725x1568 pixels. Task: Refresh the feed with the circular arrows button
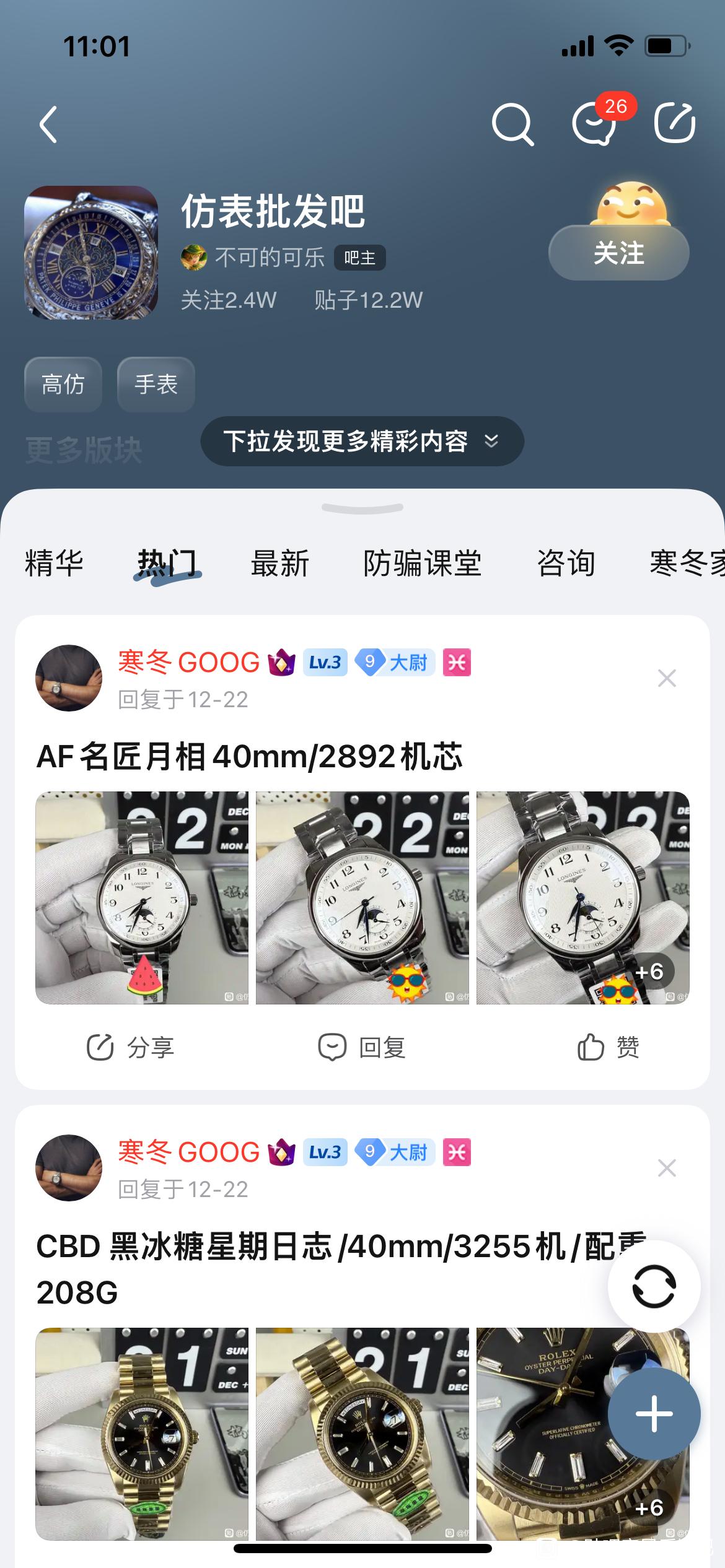(654, 1287)
